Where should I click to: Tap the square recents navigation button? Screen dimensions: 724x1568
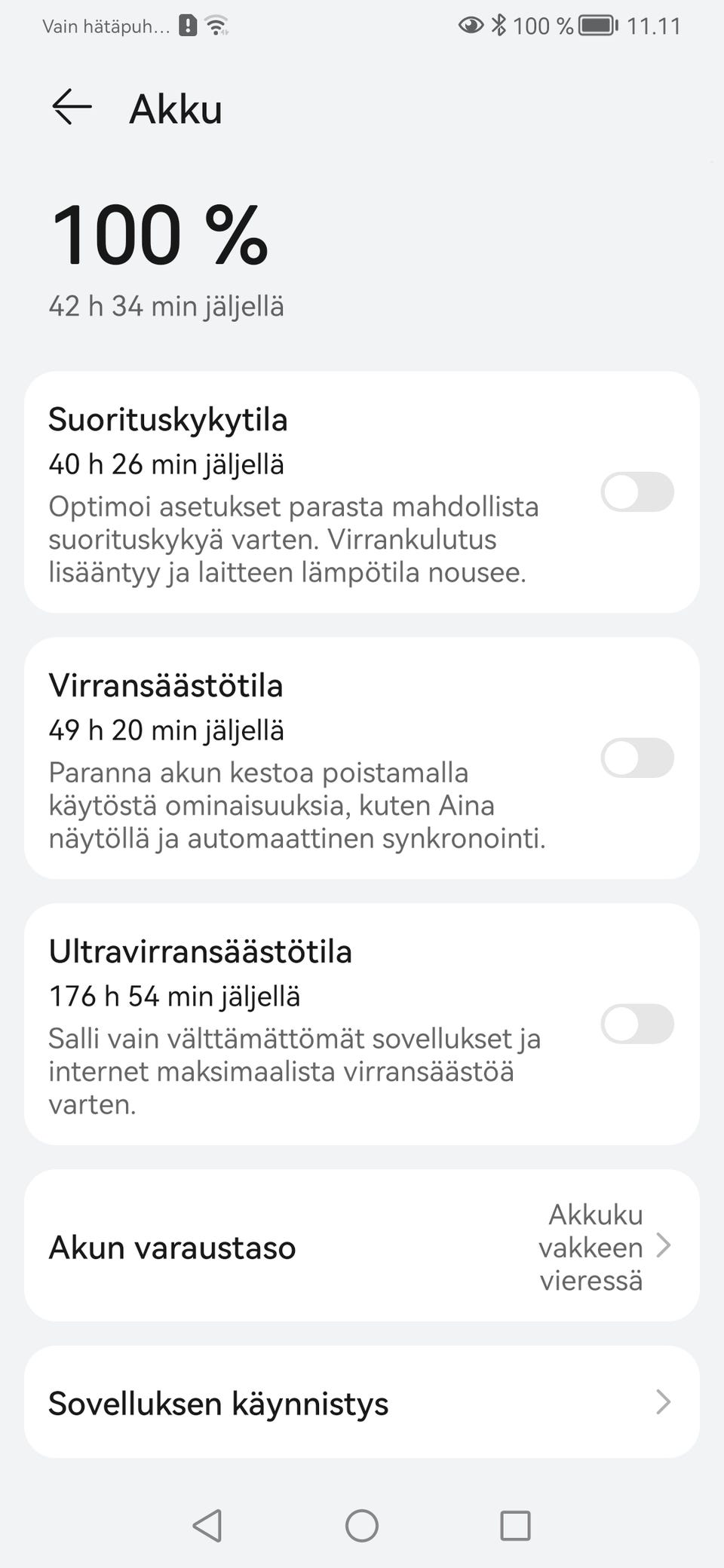tap(517, 1527)
